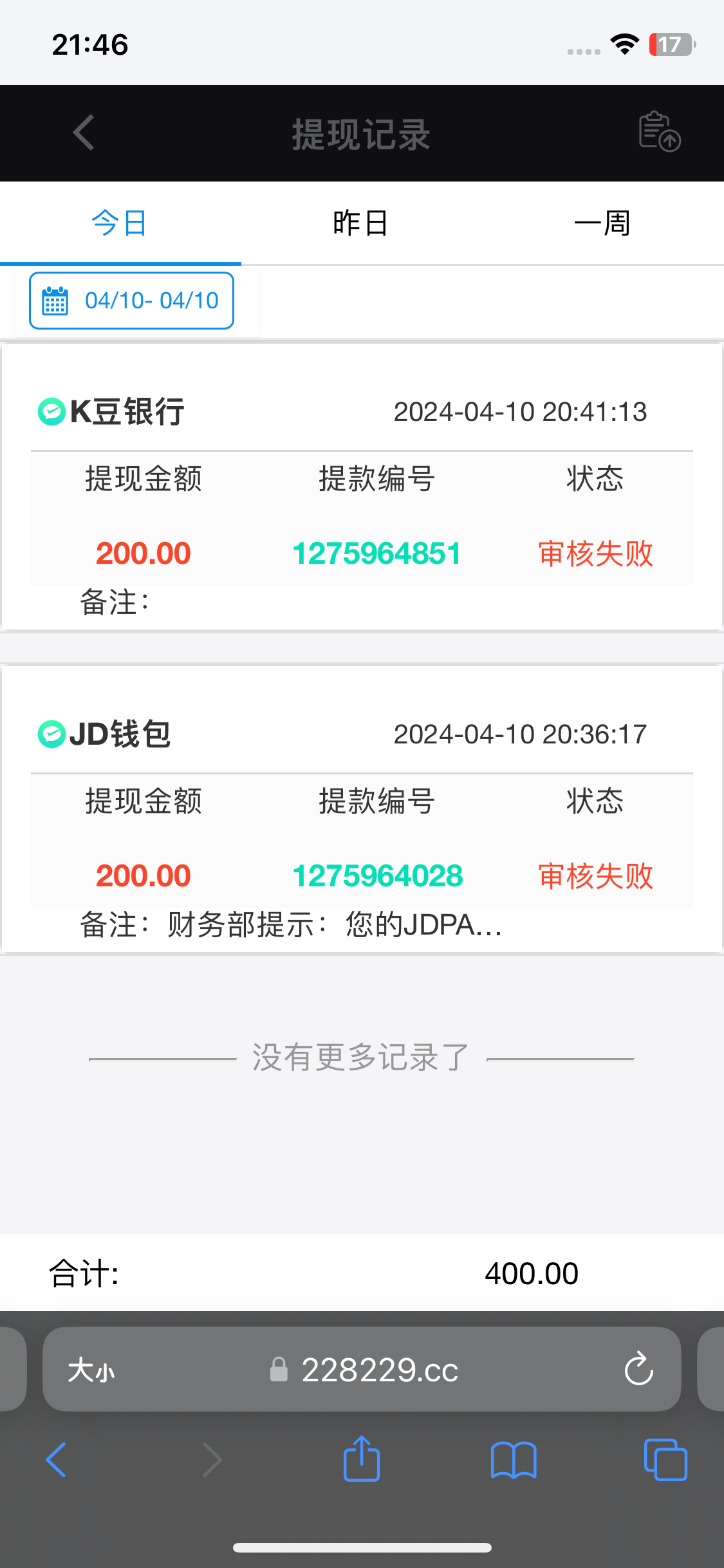The width and height of the screenshot is (724, 1568).
Task: Open the Safari tab switcher icon
Action: coord(665,1459)
